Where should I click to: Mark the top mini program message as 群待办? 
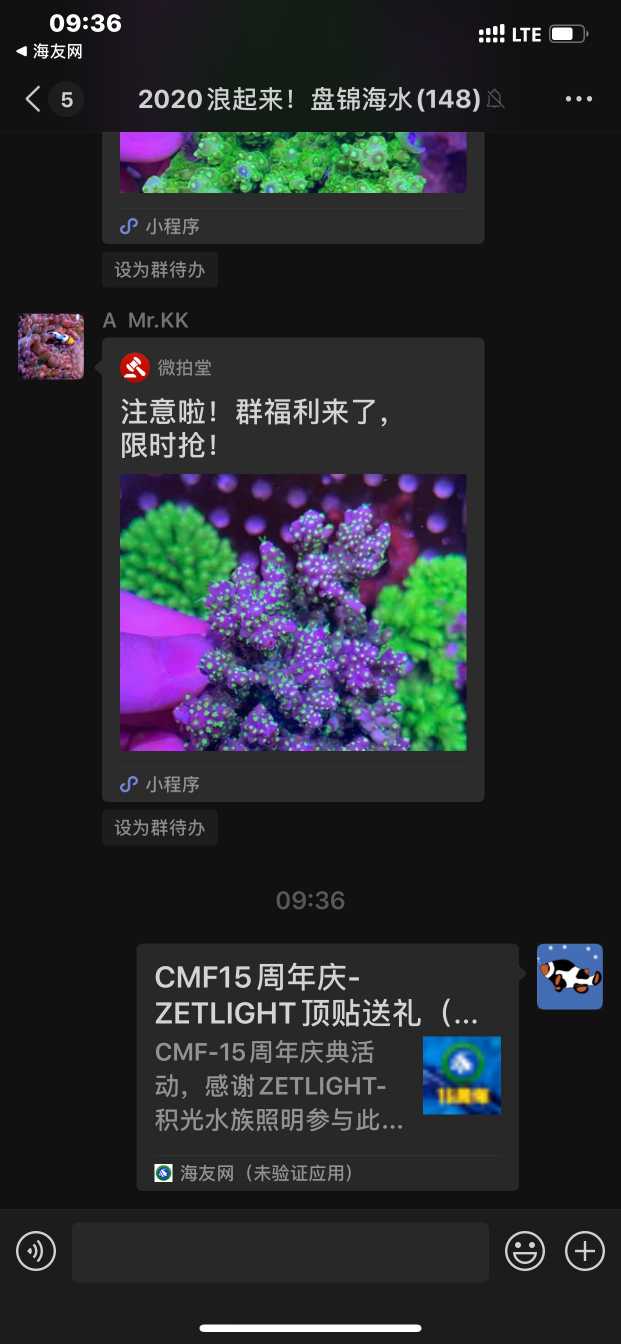coord(160,269)
